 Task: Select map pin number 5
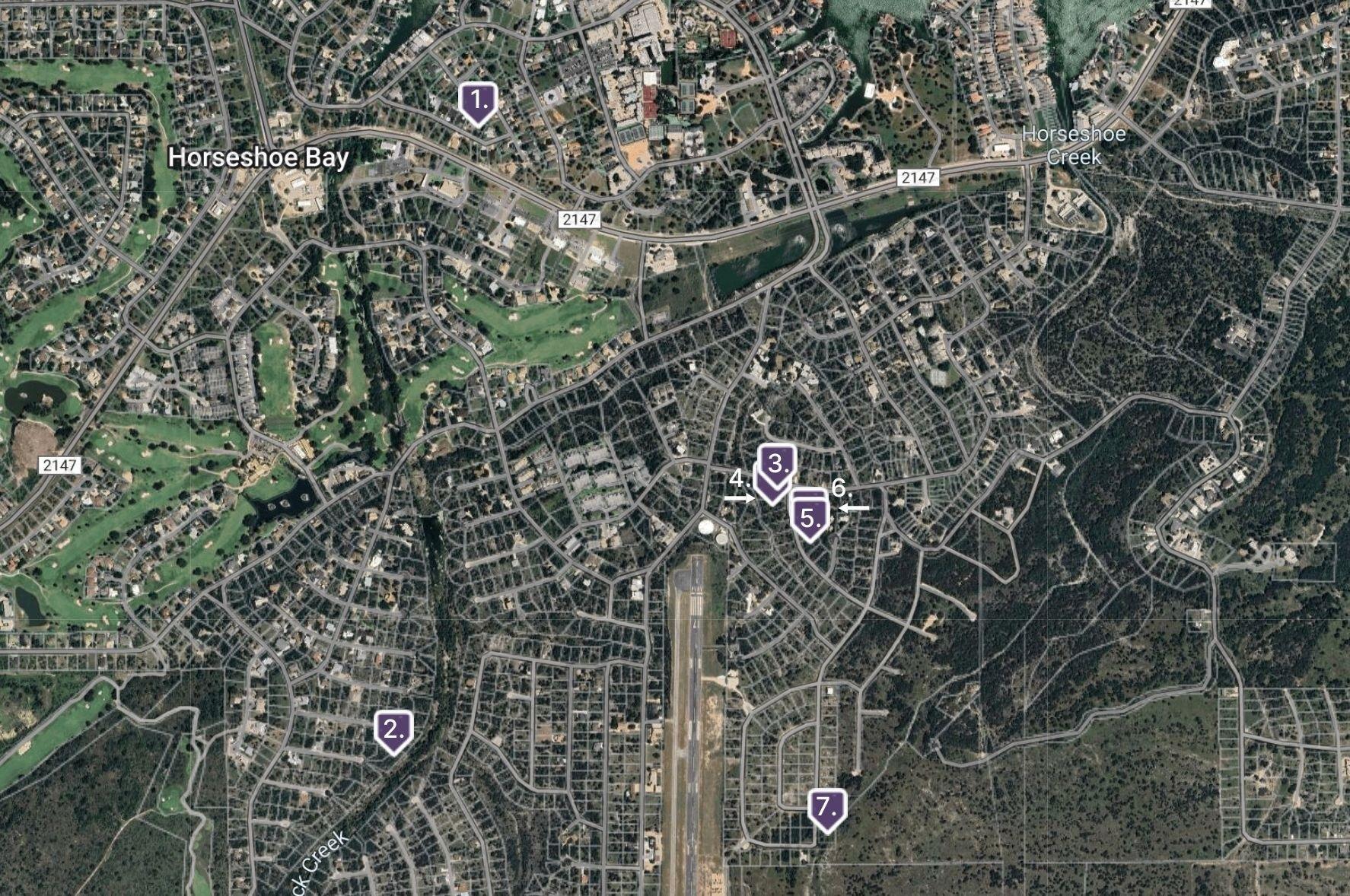tap(810, 519)
